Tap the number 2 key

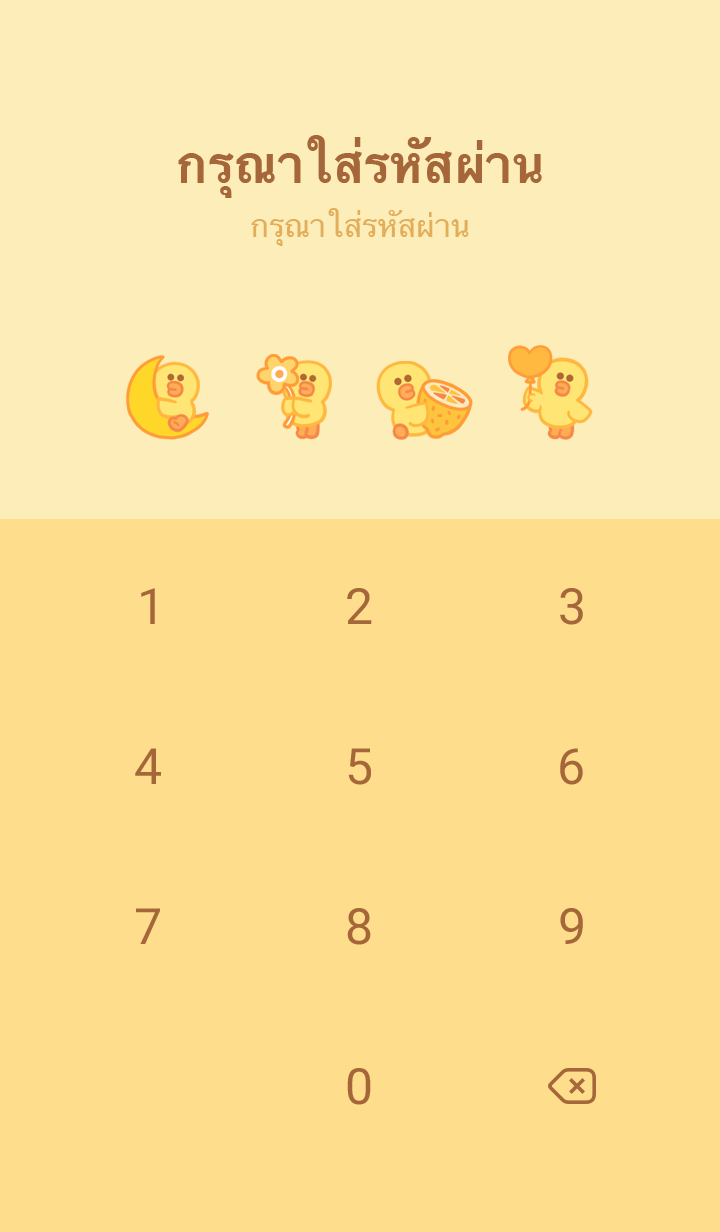[x=359, y=607]
